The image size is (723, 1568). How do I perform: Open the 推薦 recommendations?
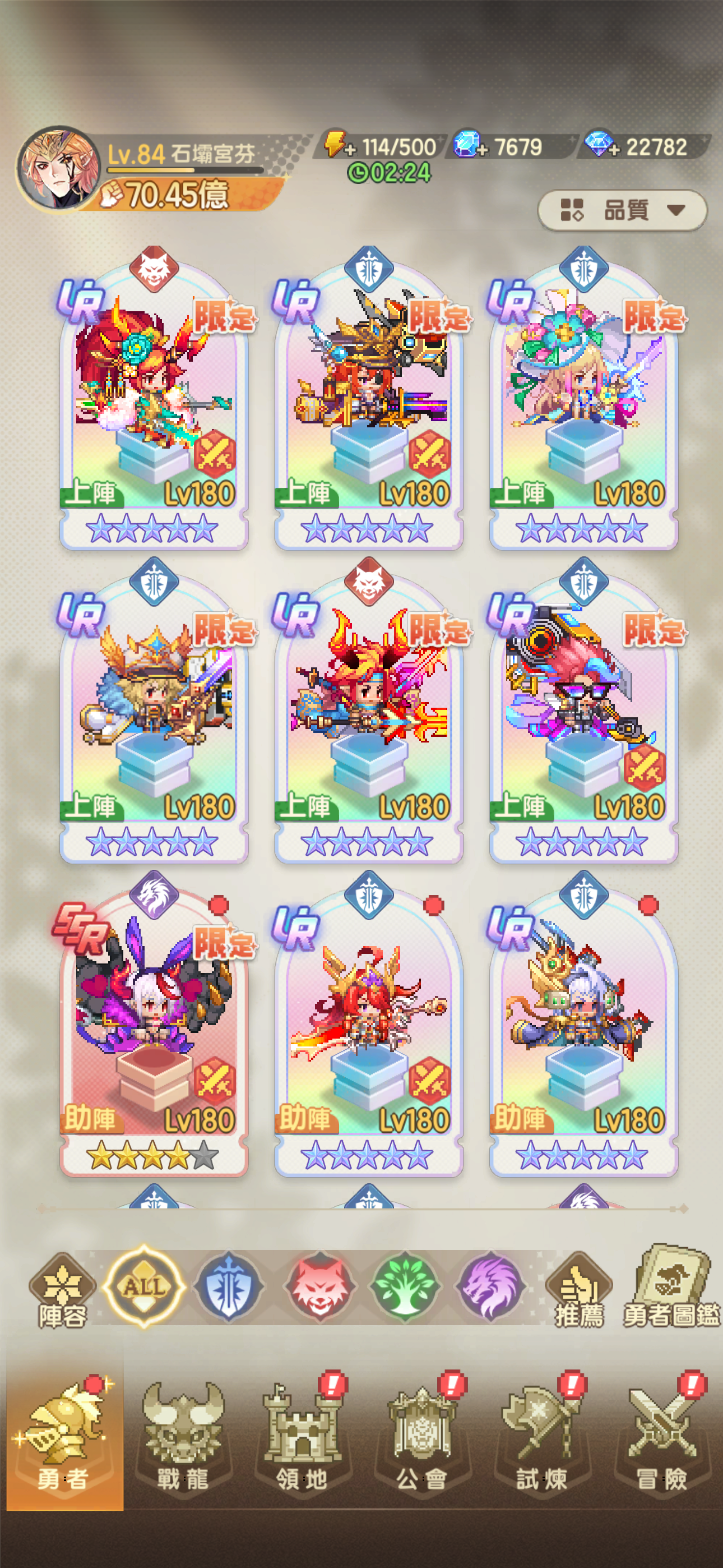point(579,1289)
